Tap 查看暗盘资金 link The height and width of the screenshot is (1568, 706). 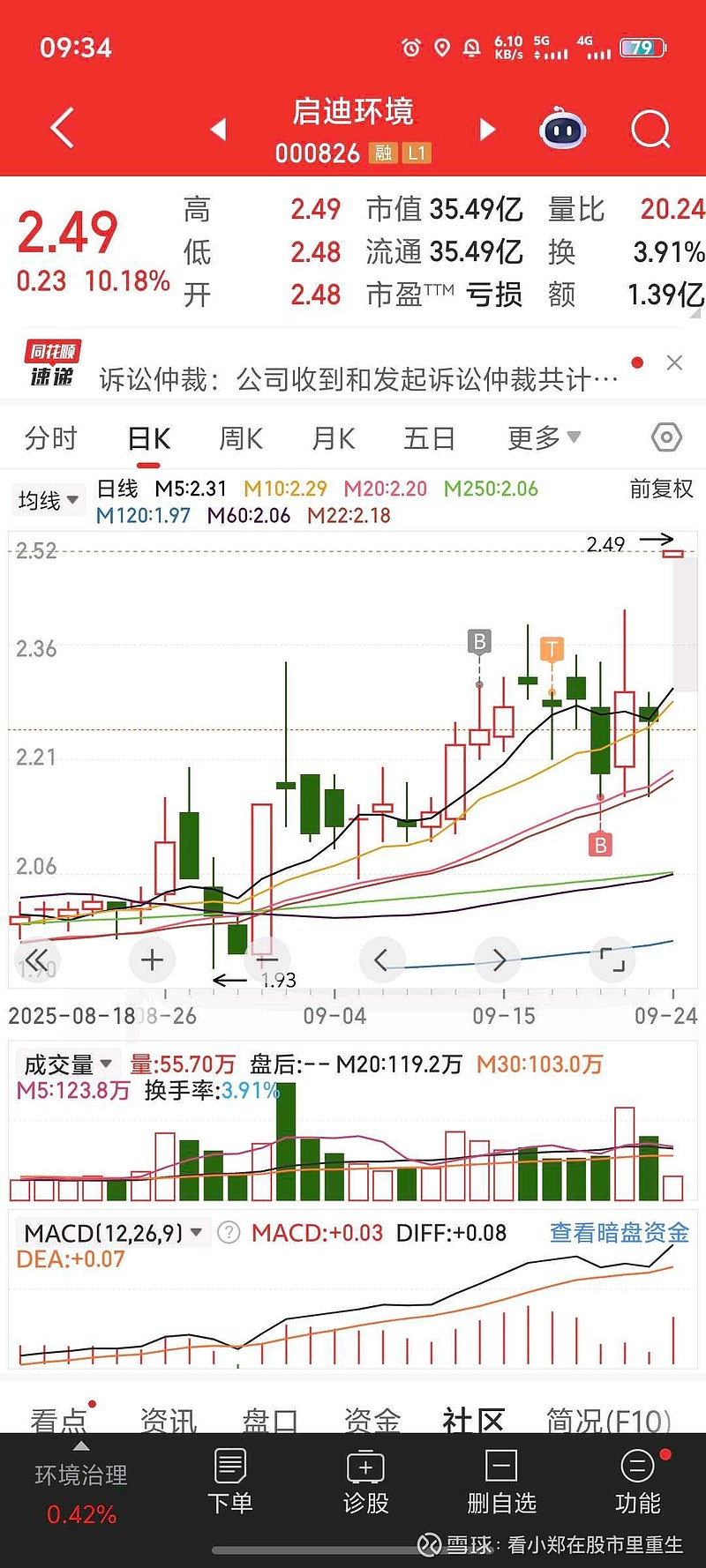[619, 1232]
